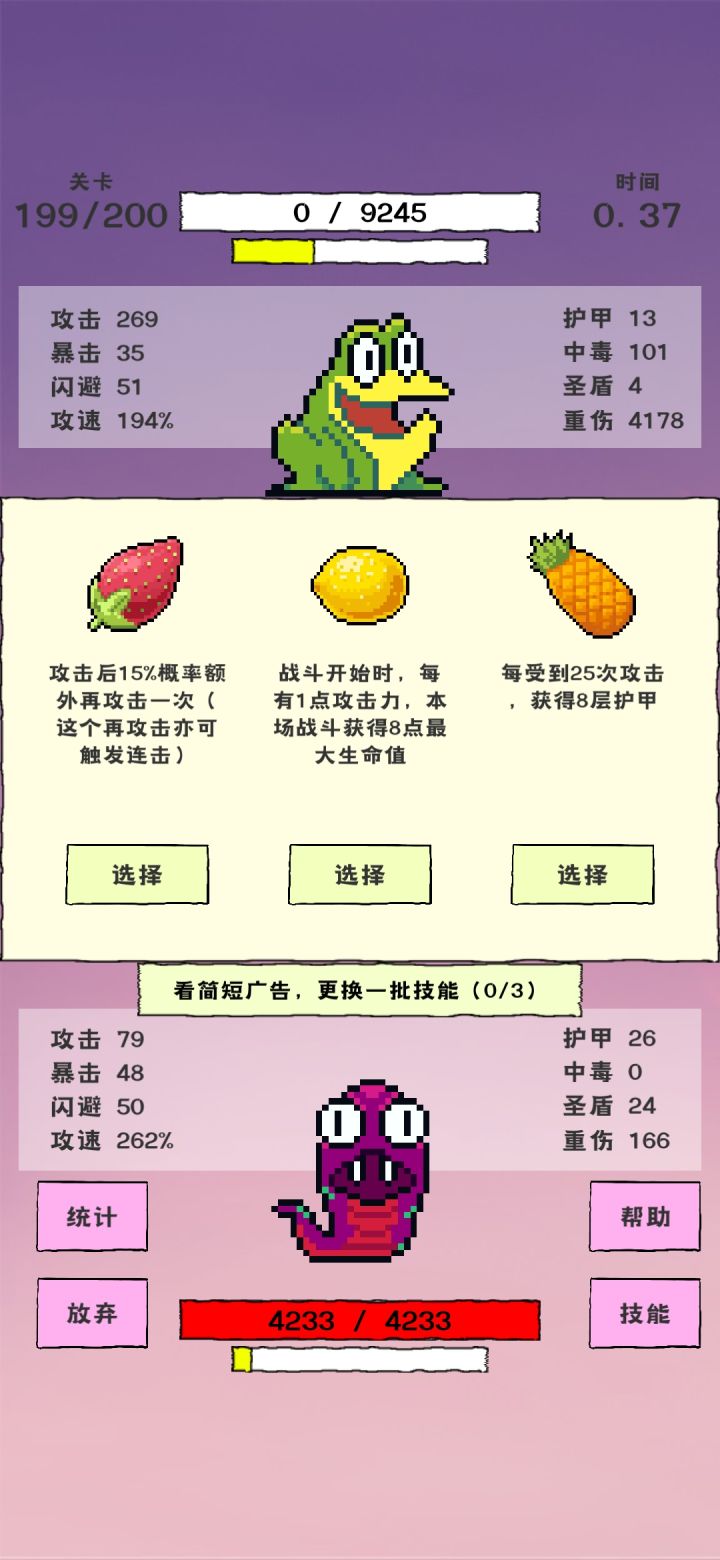Watch ad to refresh skills (看简短广告)
Image resolution: width=720 pixels, height=1560 pixels.
coord(360,989)
